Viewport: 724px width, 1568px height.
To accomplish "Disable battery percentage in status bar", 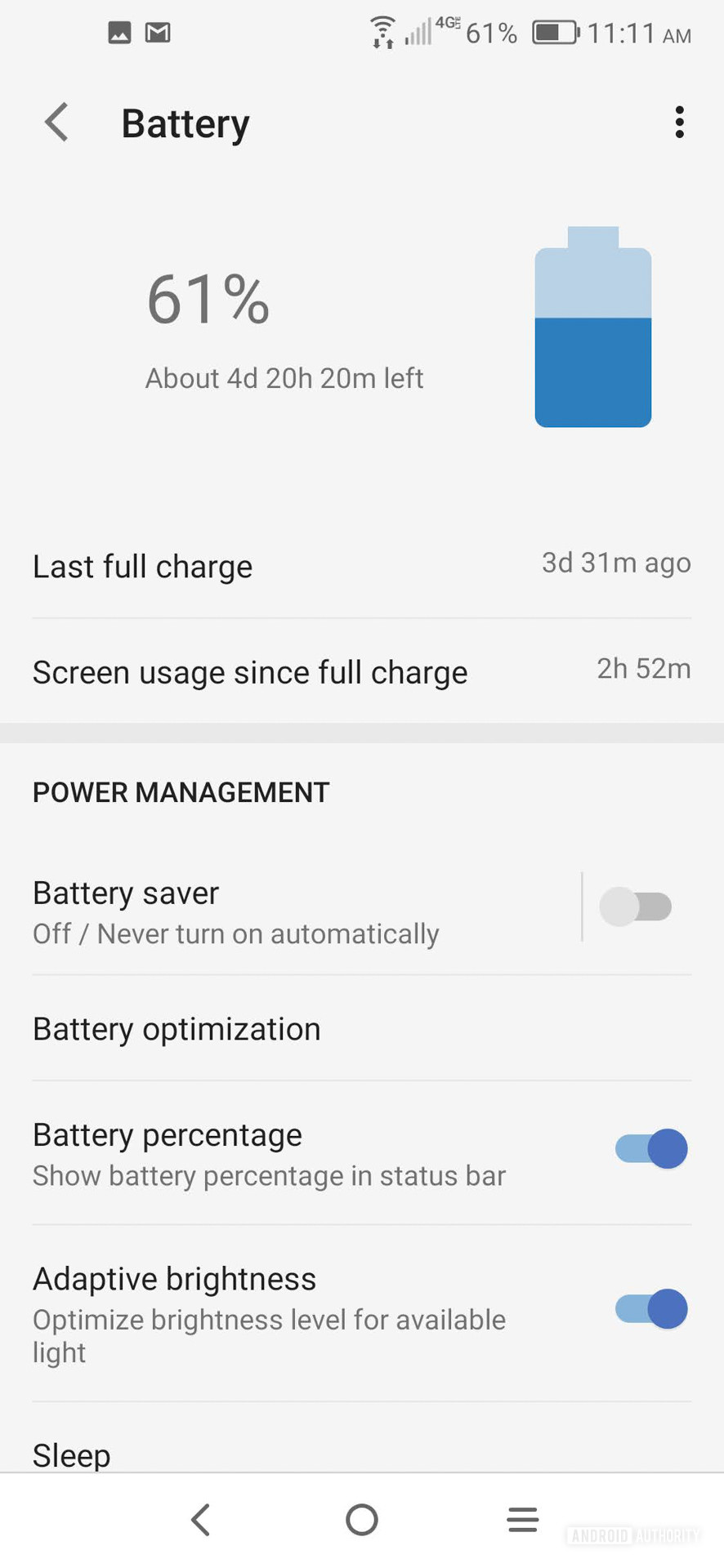I will 651,1149.
